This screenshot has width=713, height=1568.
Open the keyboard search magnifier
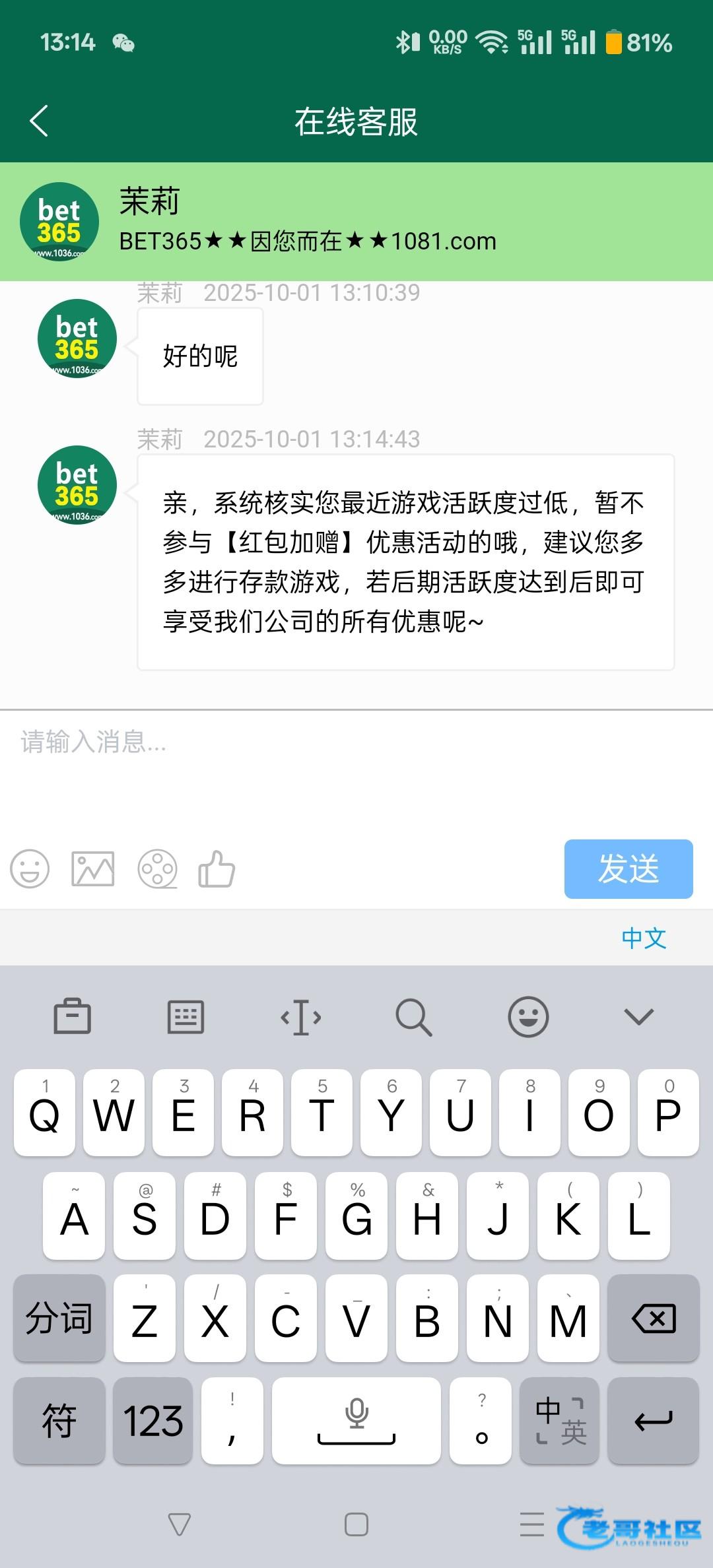click(414, 1017)
